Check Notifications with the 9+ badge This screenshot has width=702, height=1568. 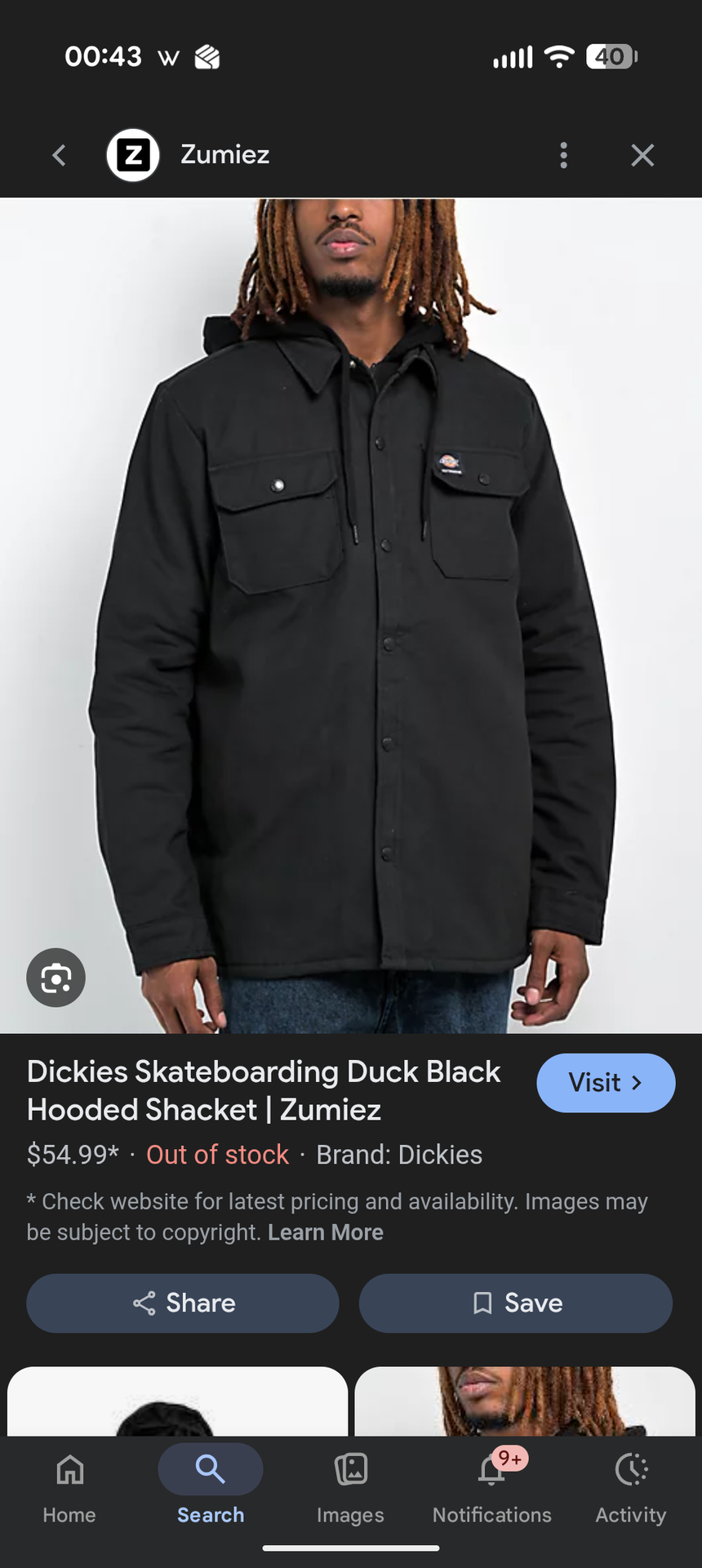[x=491, y=1486]
